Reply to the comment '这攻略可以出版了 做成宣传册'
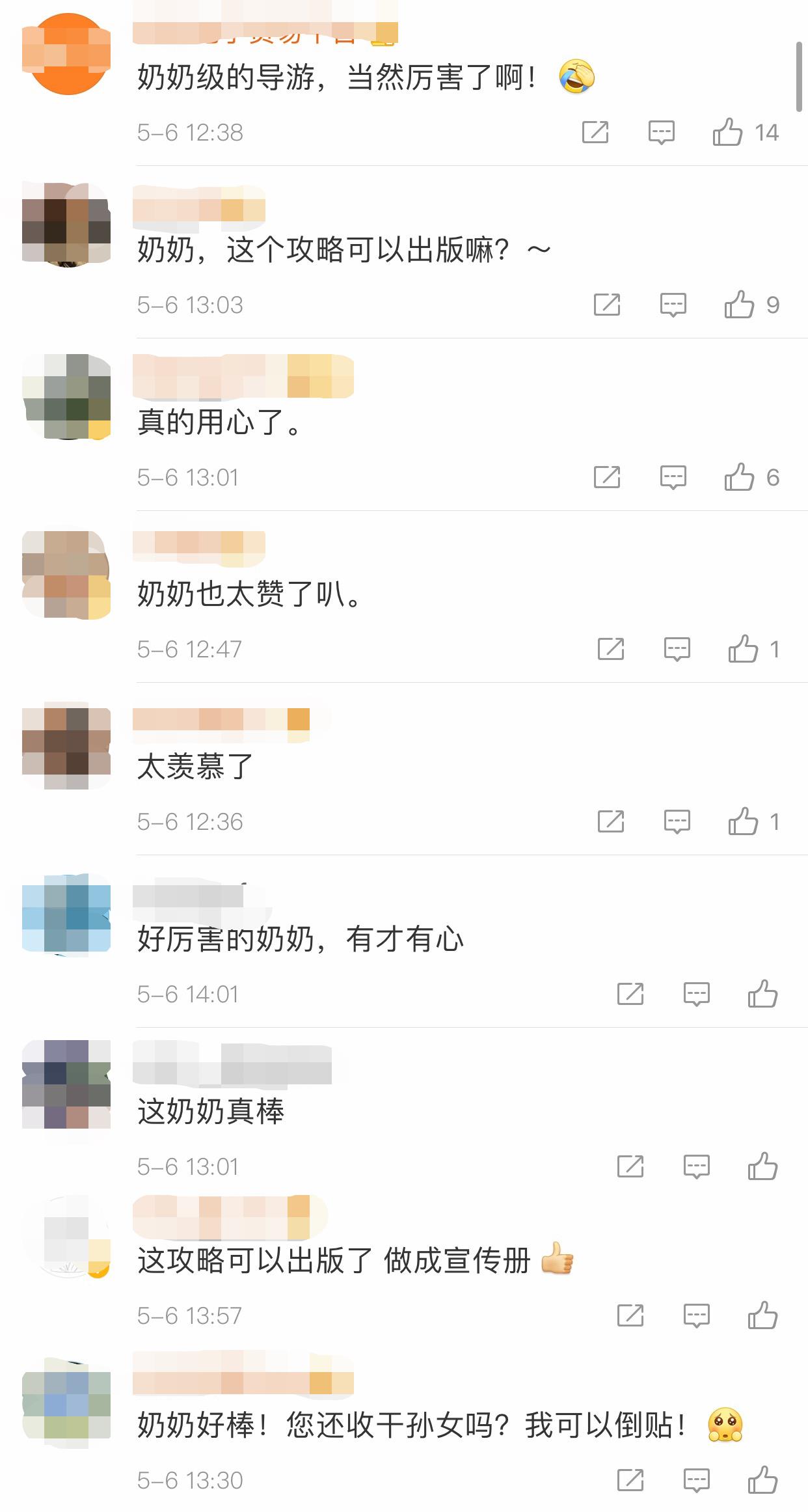This screenshot has height=1512, width=808. [x=696, y=1315]
